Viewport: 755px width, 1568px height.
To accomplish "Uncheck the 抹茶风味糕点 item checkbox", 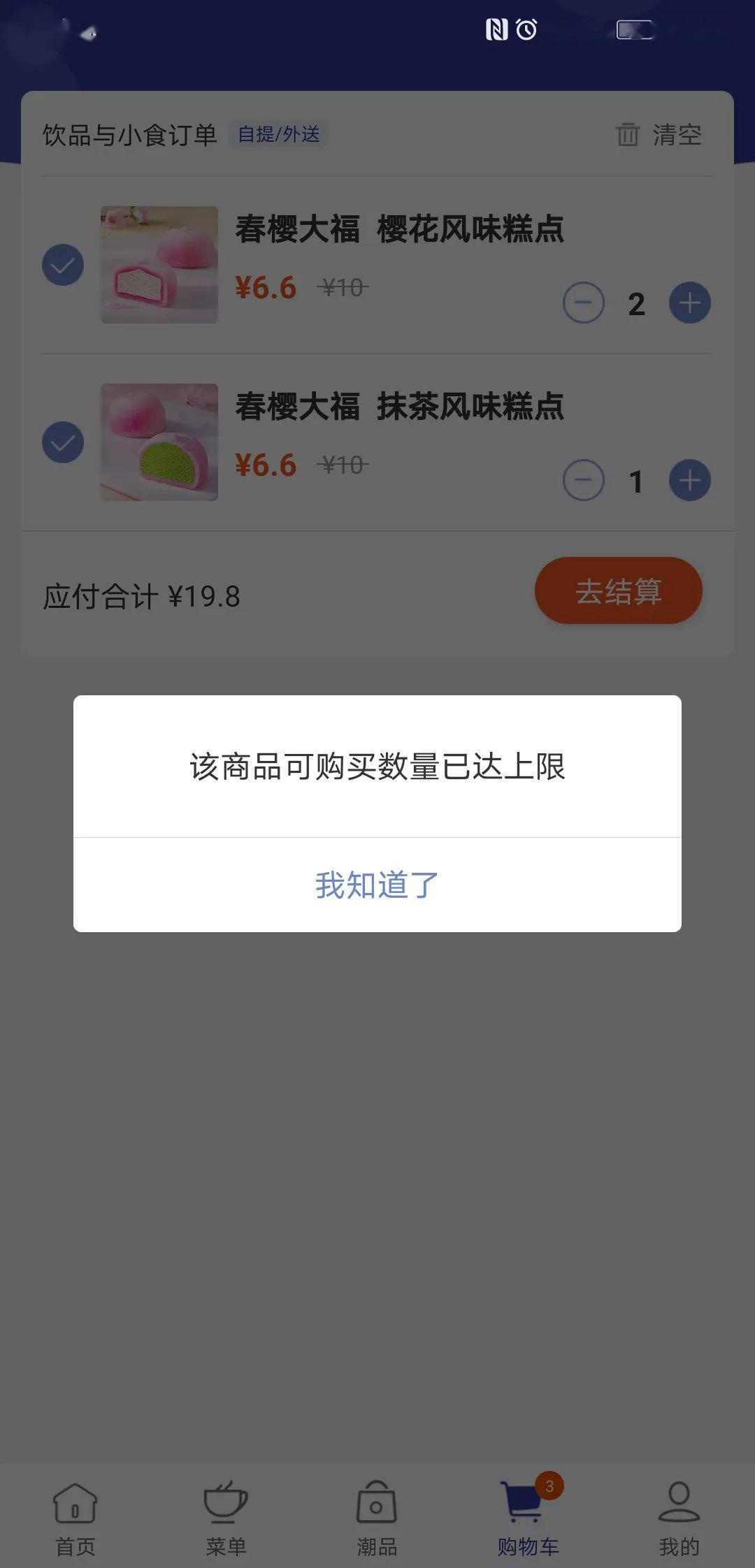I will pyautogui.click(x=62, y=442).
